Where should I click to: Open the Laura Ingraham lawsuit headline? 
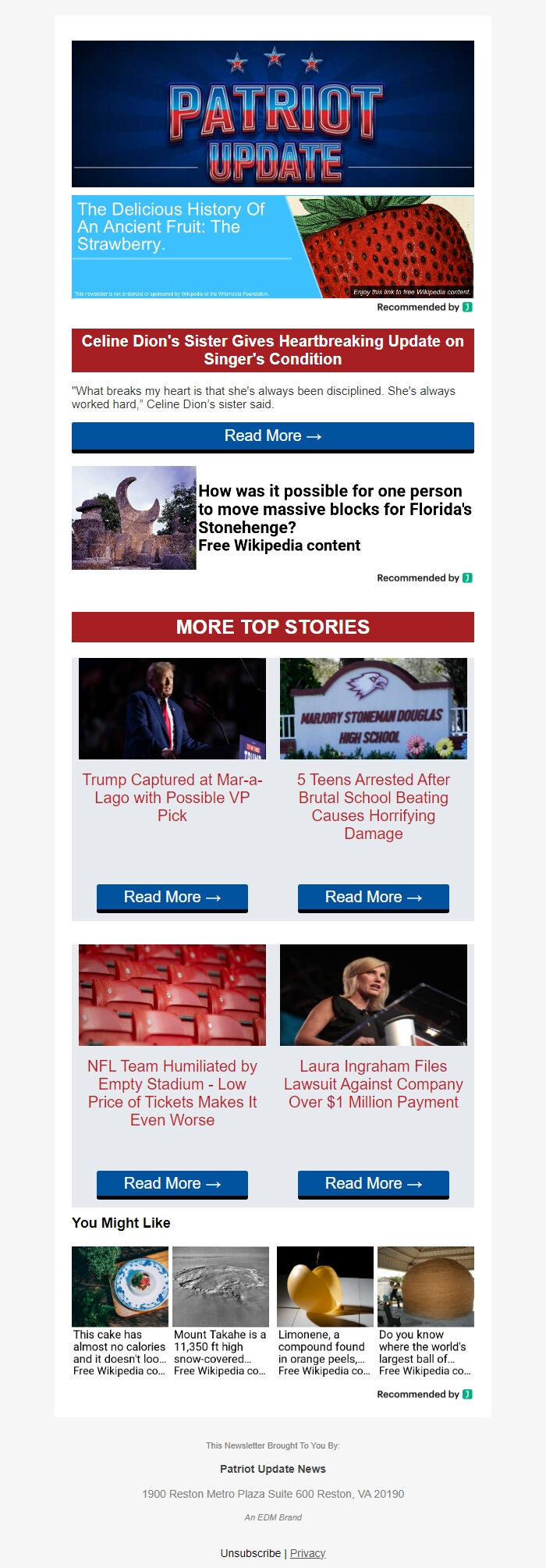pyautogui.click(x=374, y=1084)
